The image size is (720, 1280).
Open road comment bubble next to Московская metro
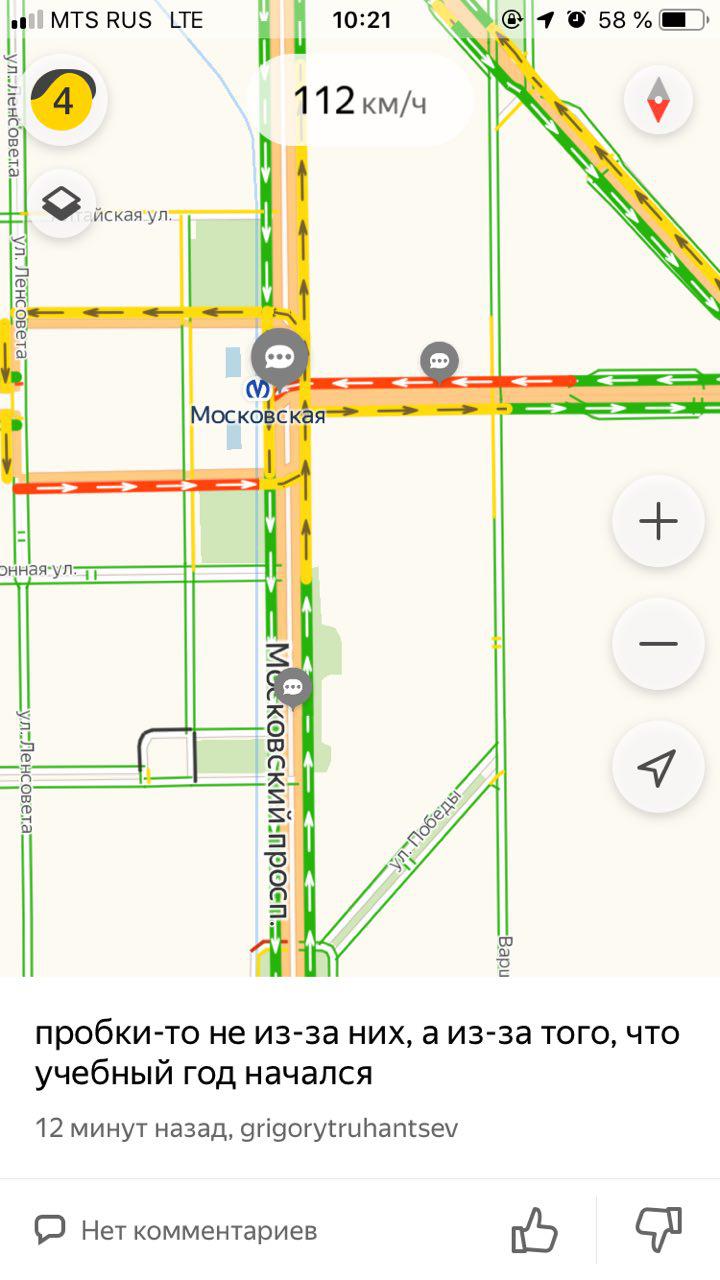coord(279,357)
